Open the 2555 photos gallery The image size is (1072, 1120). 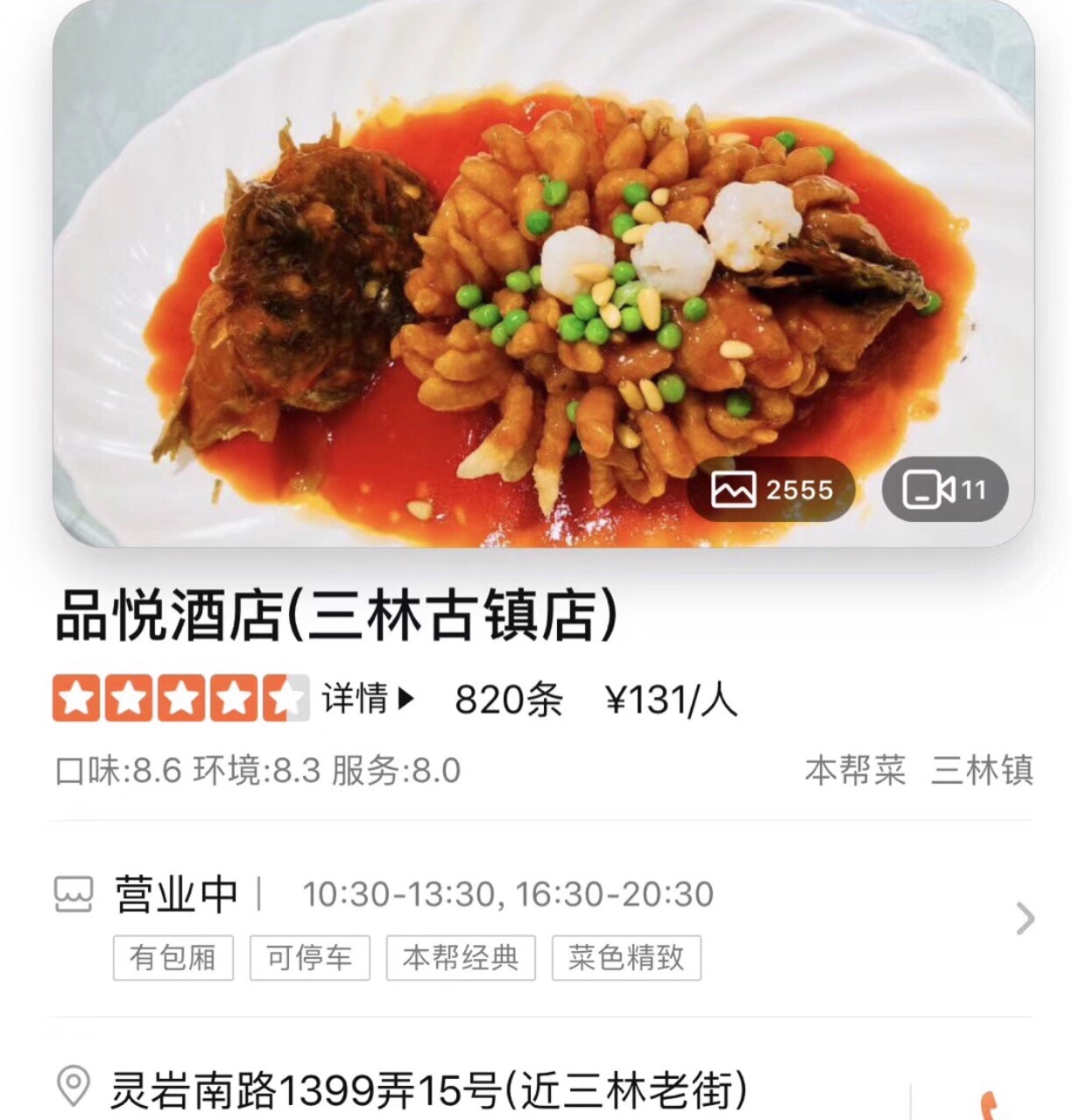(771, 490)
